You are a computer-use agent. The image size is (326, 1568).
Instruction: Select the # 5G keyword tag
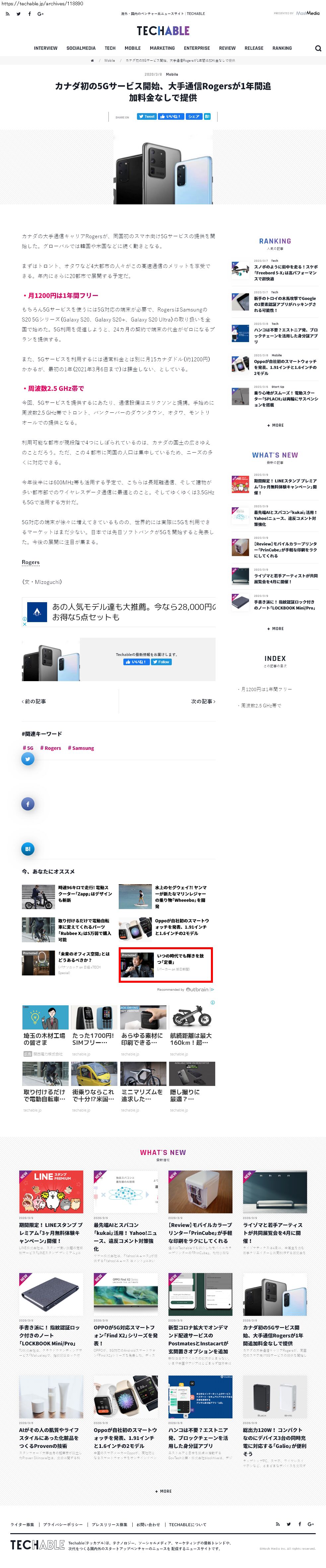(x=28, y=748)
